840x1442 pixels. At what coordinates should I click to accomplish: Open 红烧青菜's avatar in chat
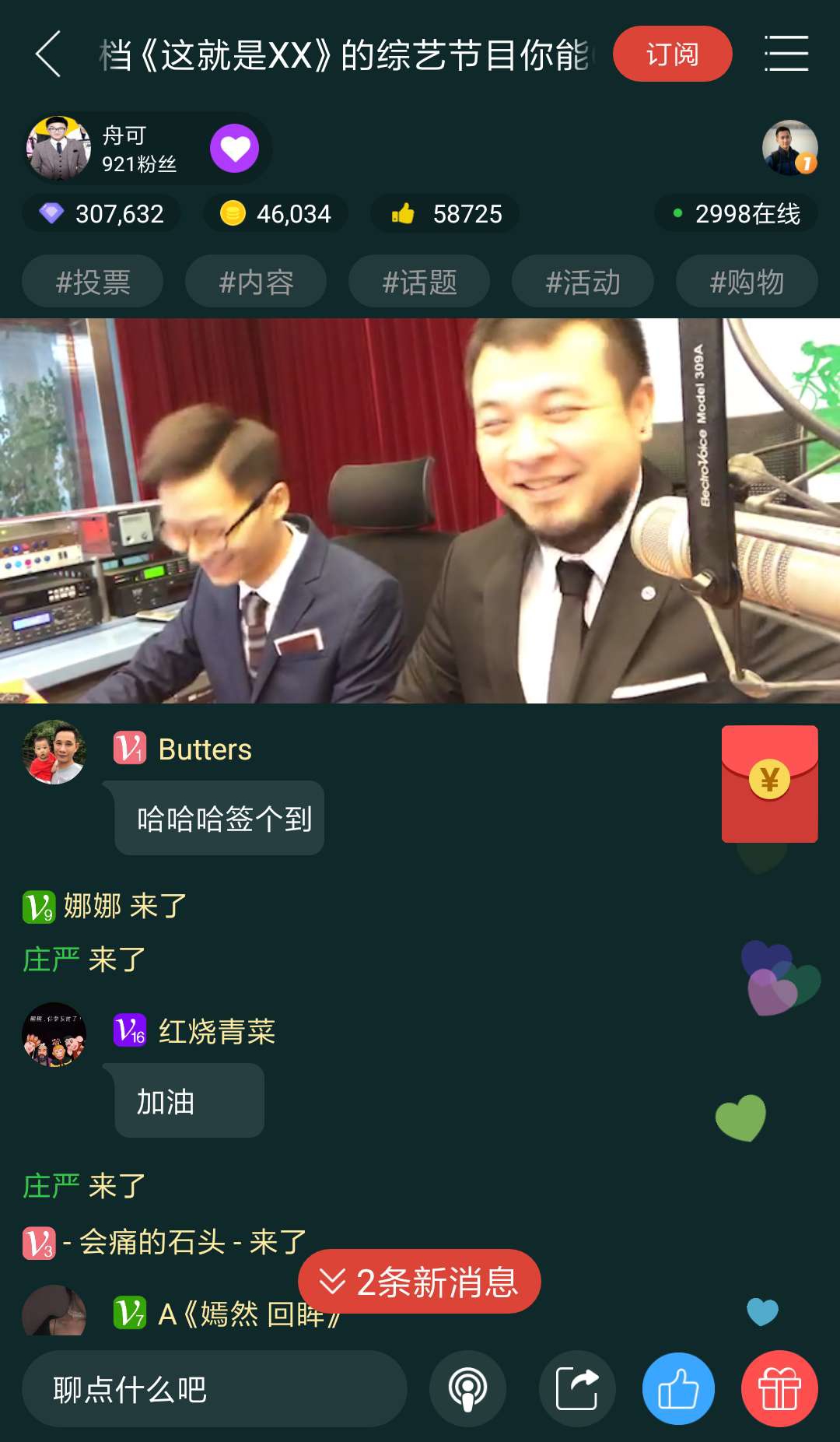point(54,1034)
